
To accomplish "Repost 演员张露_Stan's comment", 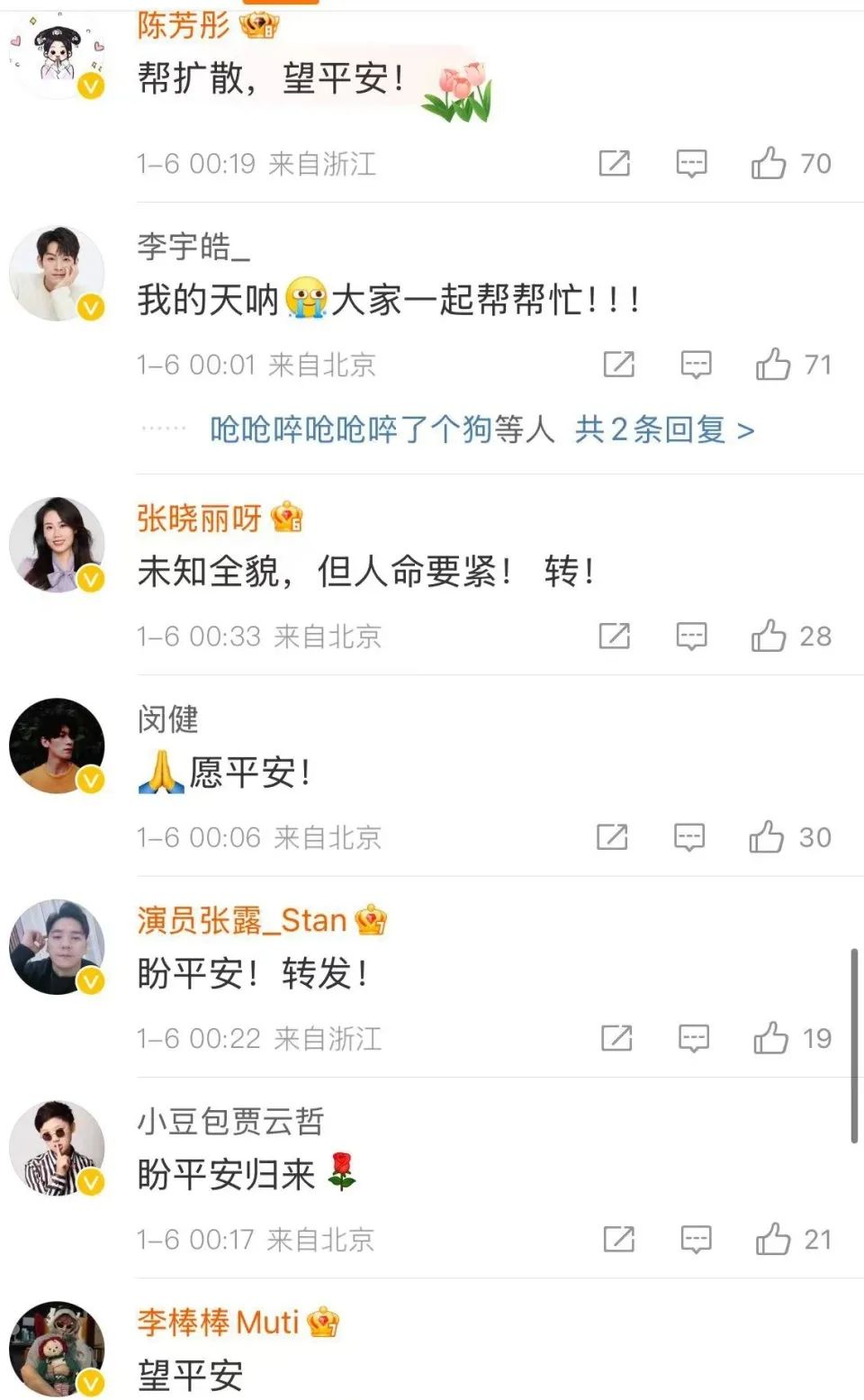I will pyautogui.click(x=616, y=1037).
